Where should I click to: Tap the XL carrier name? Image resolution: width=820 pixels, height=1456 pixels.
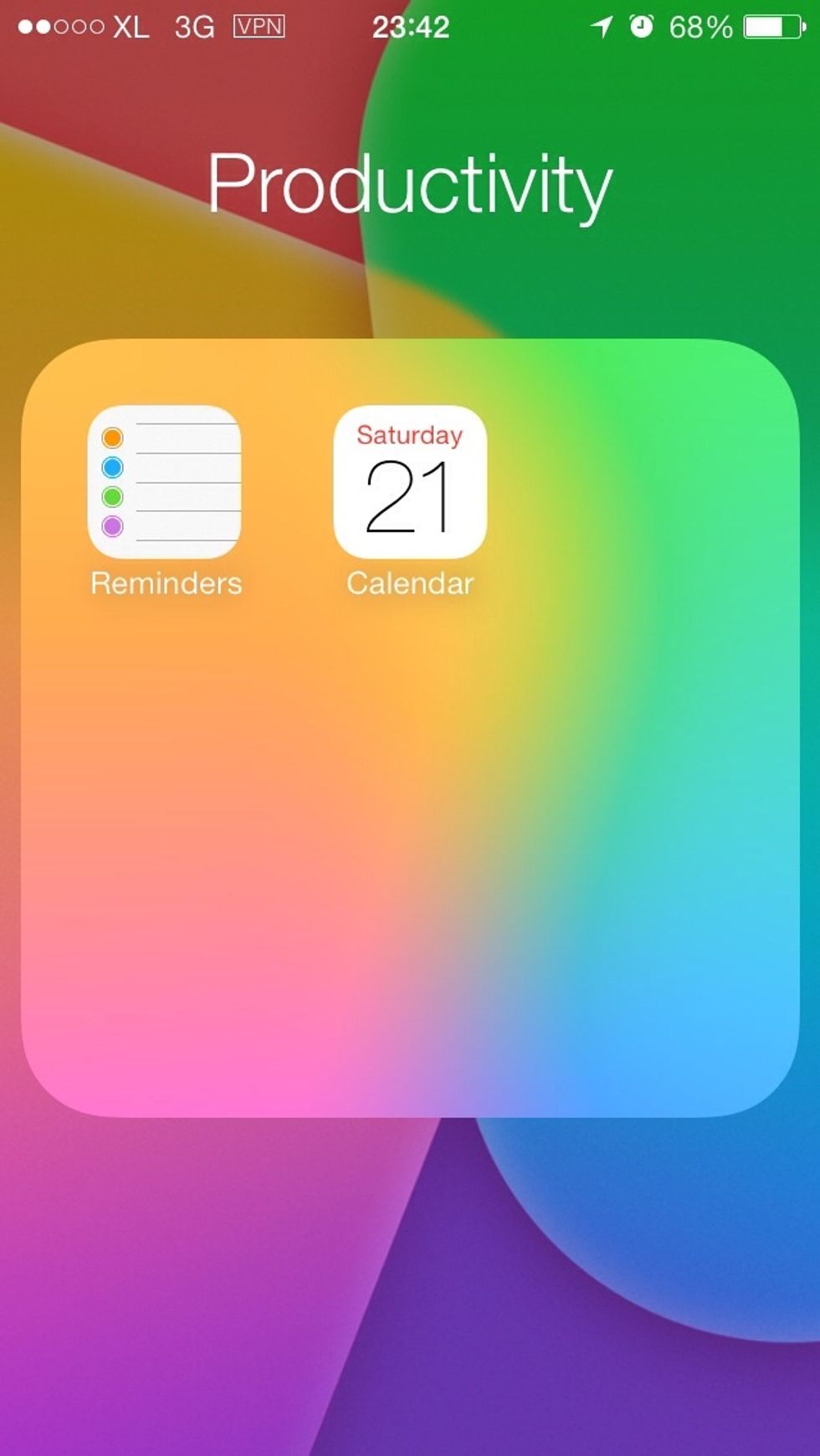click(131, 26)
